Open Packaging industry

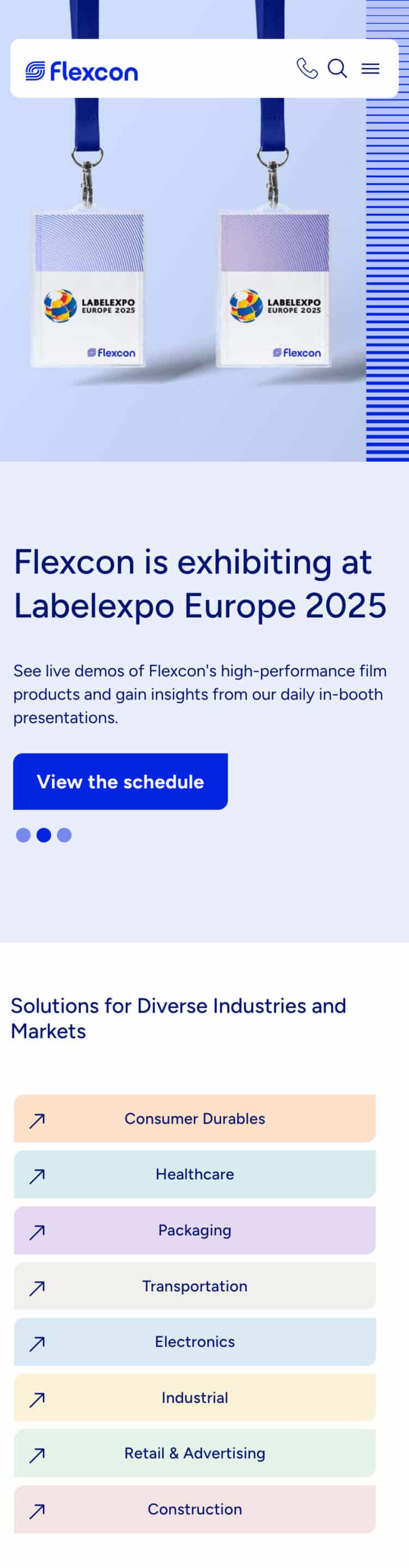[x=194, y=1229]
